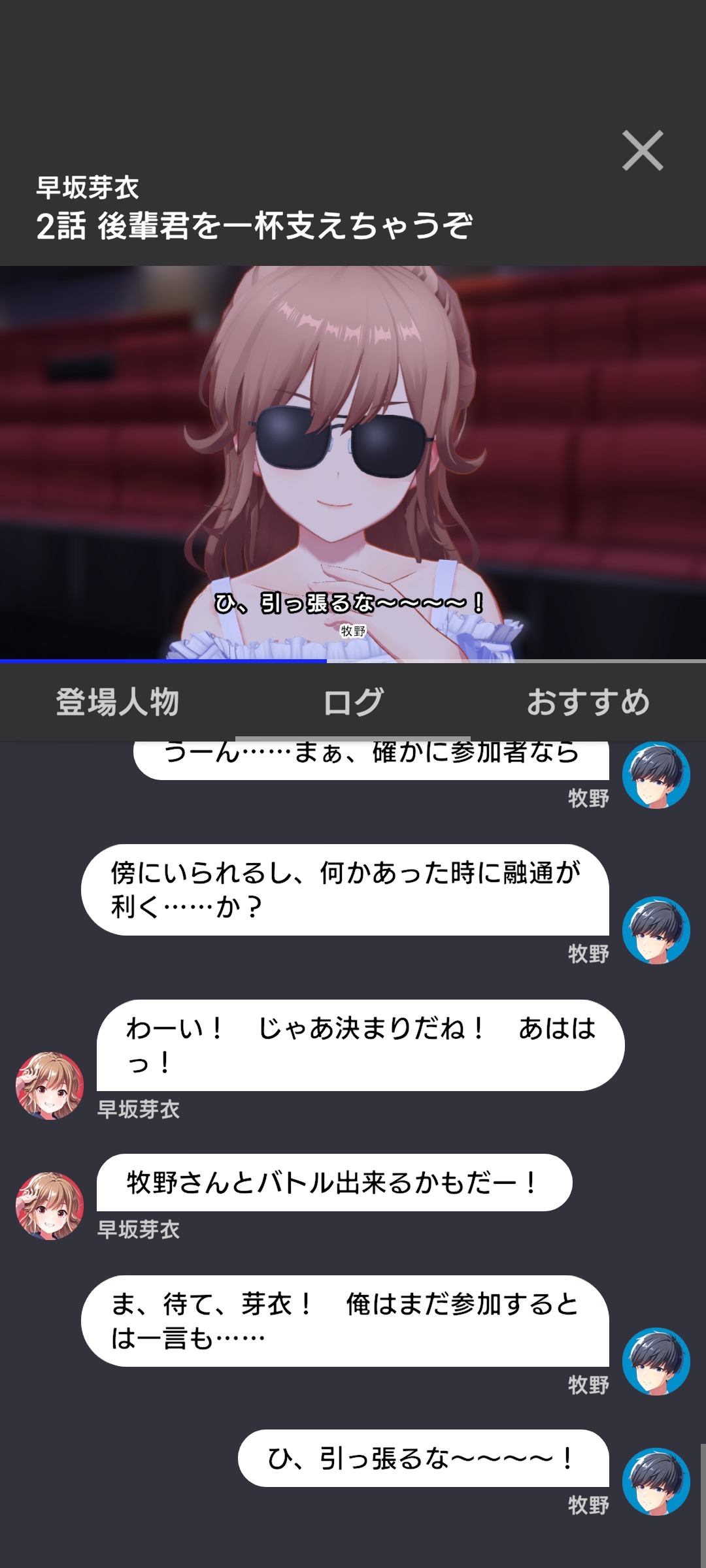Image resolution: width=706 pixels, height=1568 pixels.
Task: Tap the log line 牧野さんとバトル出来るかもだー！
Action: (333, 1183)
